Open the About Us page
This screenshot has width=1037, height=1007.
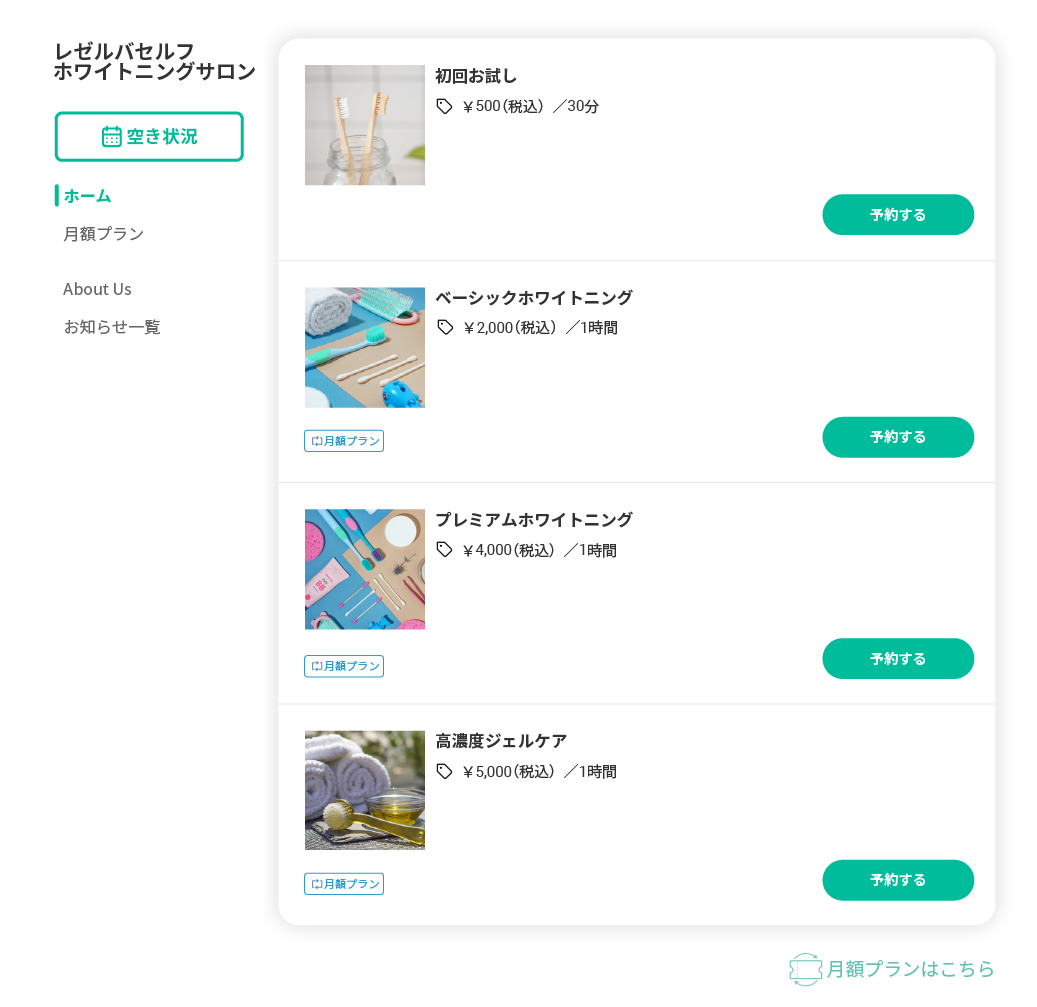[x=97, y=289]
